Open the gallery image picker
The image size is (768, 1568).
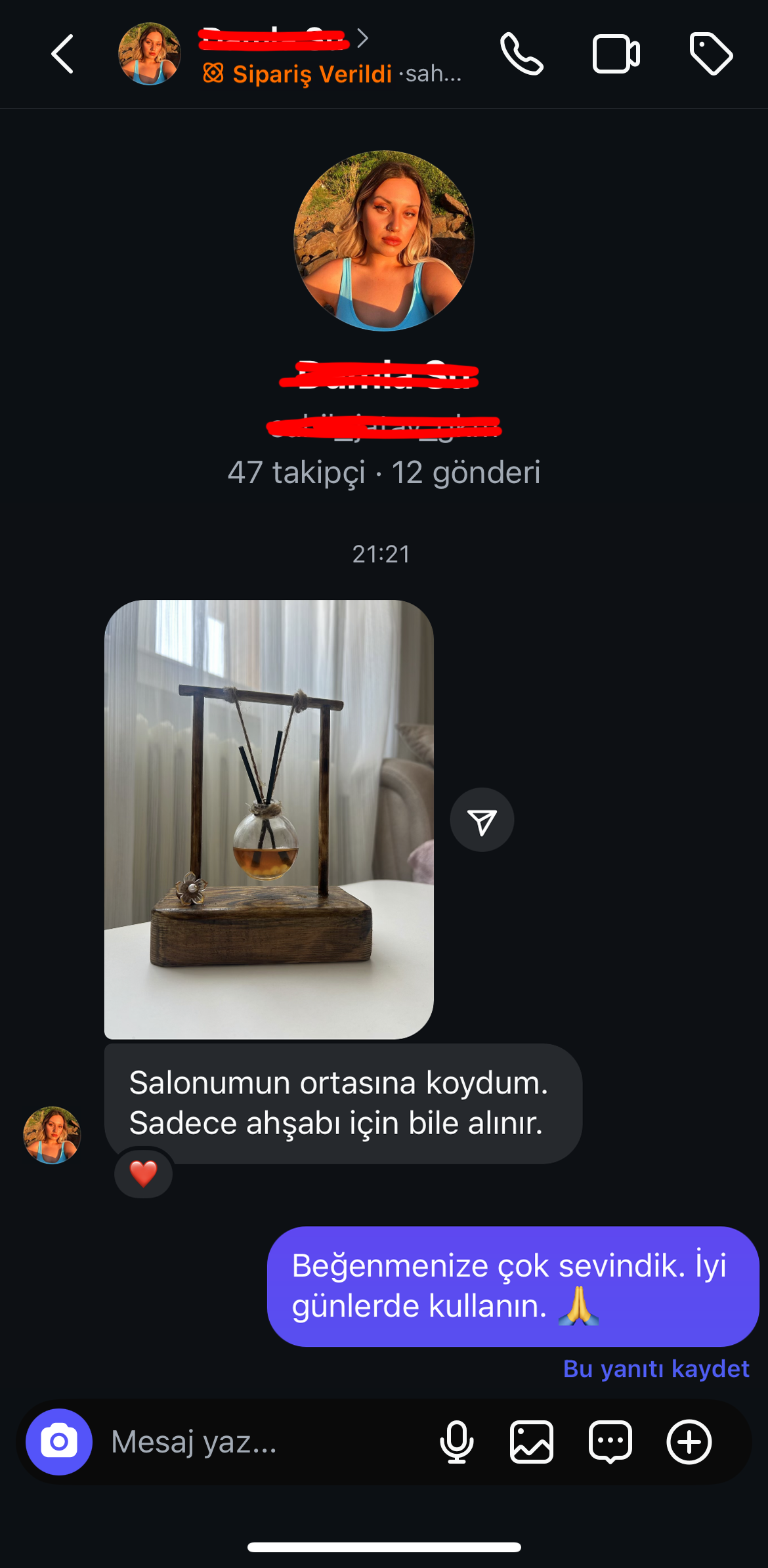pyautogui.click(x=532, y=1442)
